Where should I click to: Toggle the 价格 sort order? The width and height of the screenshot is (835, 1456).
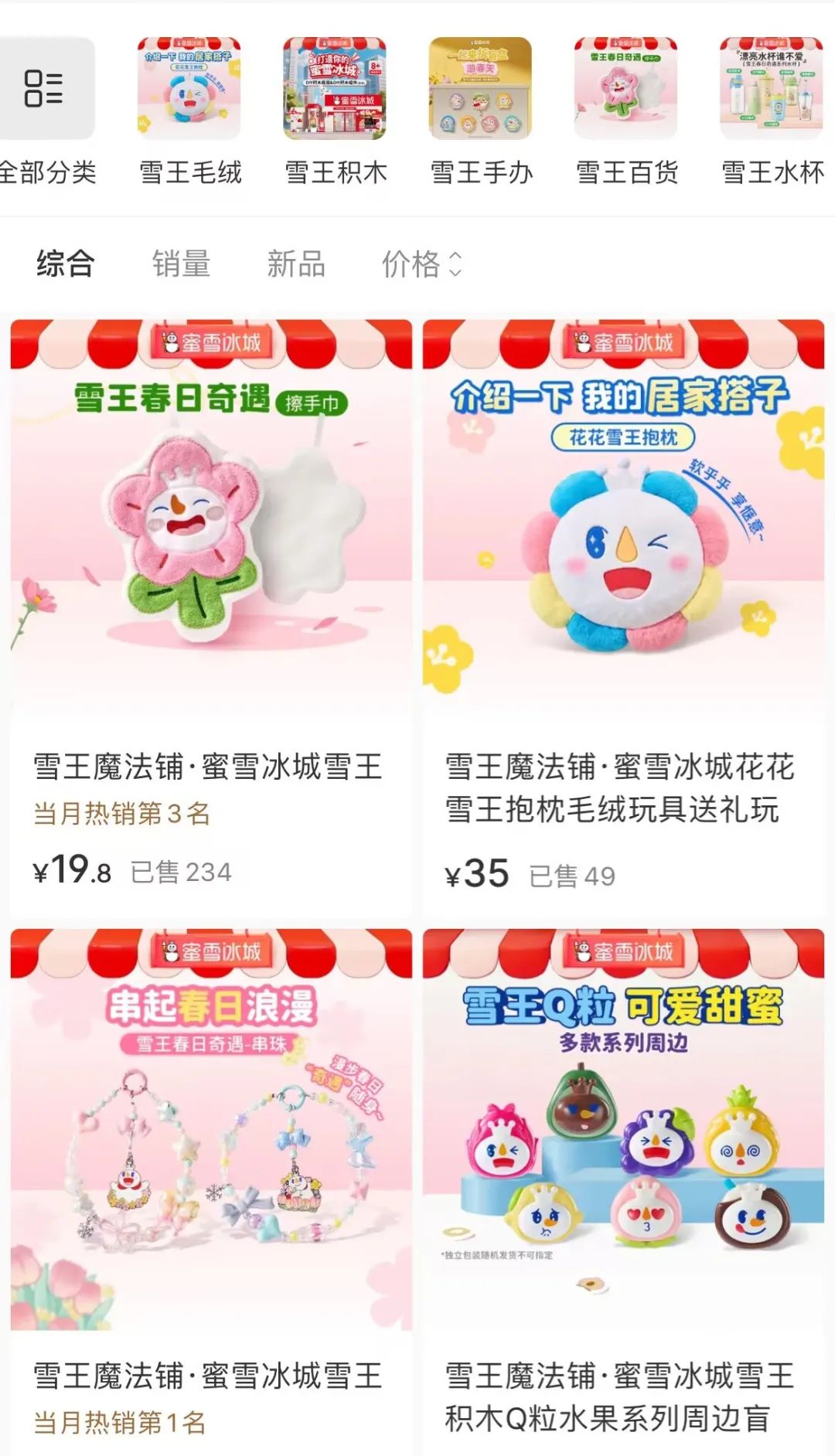pos(422,264)
